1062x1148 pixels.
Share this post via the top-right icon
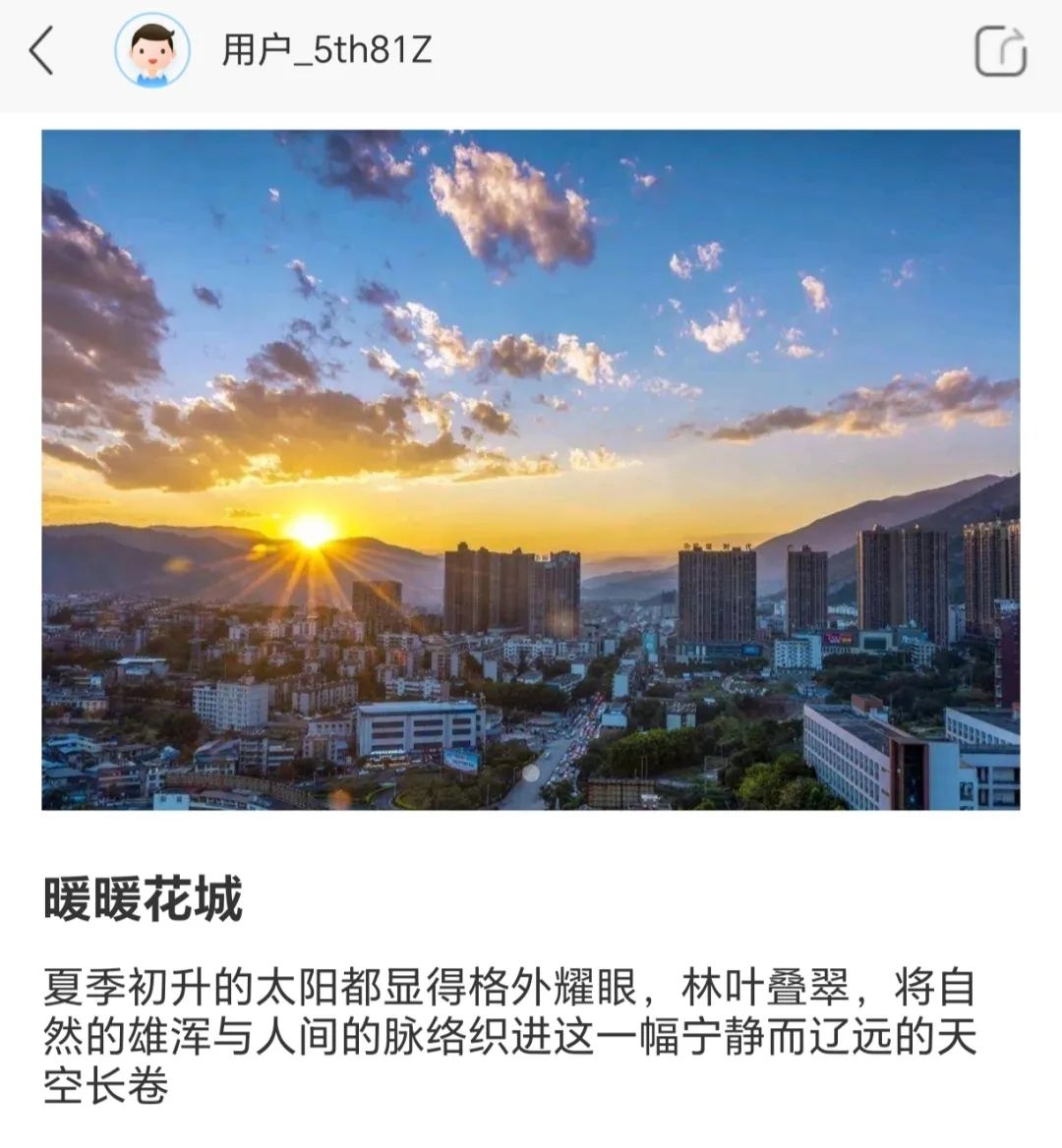pyautogui.click(x=1000, y=51)
